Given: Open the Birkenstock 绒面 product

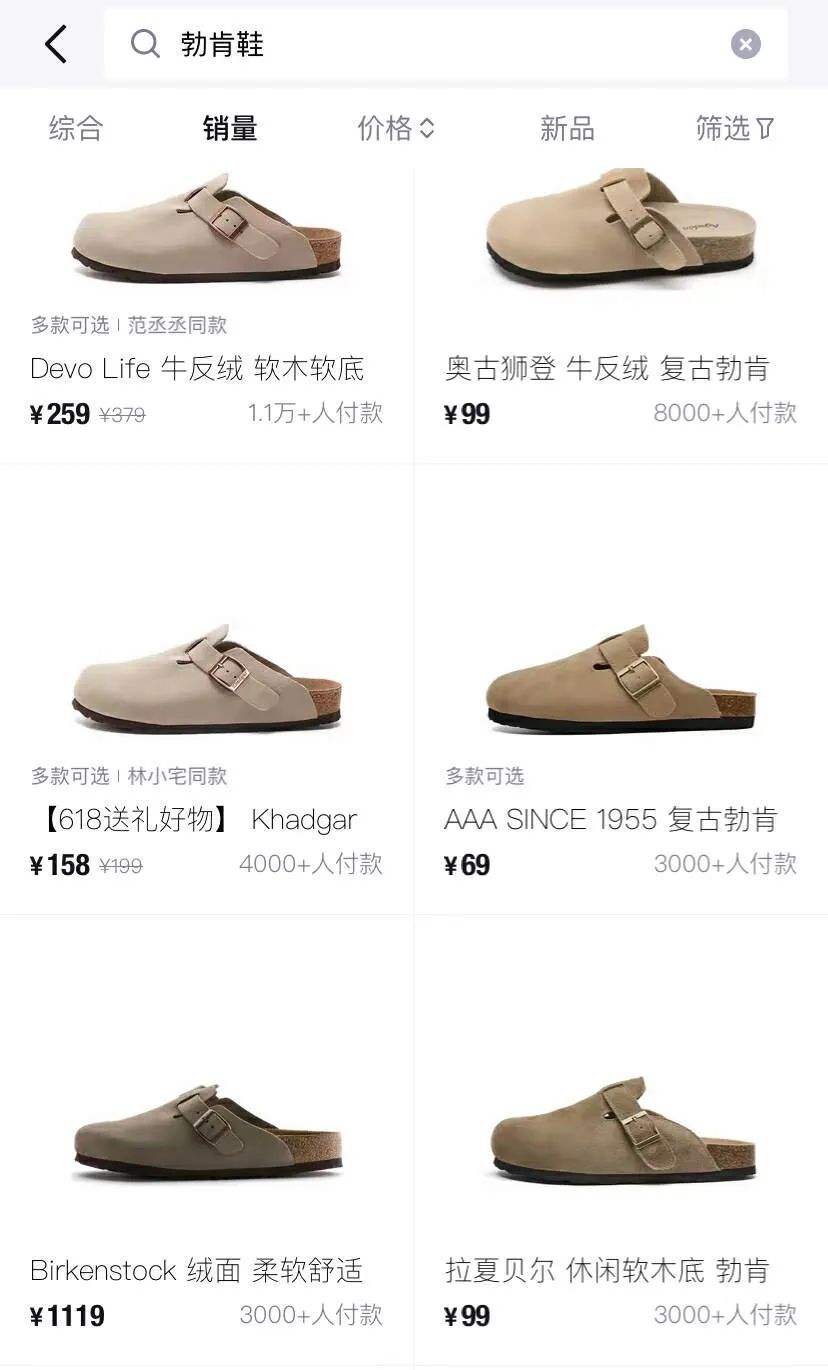Looking at the screenshot, I should coord(206,1150).
